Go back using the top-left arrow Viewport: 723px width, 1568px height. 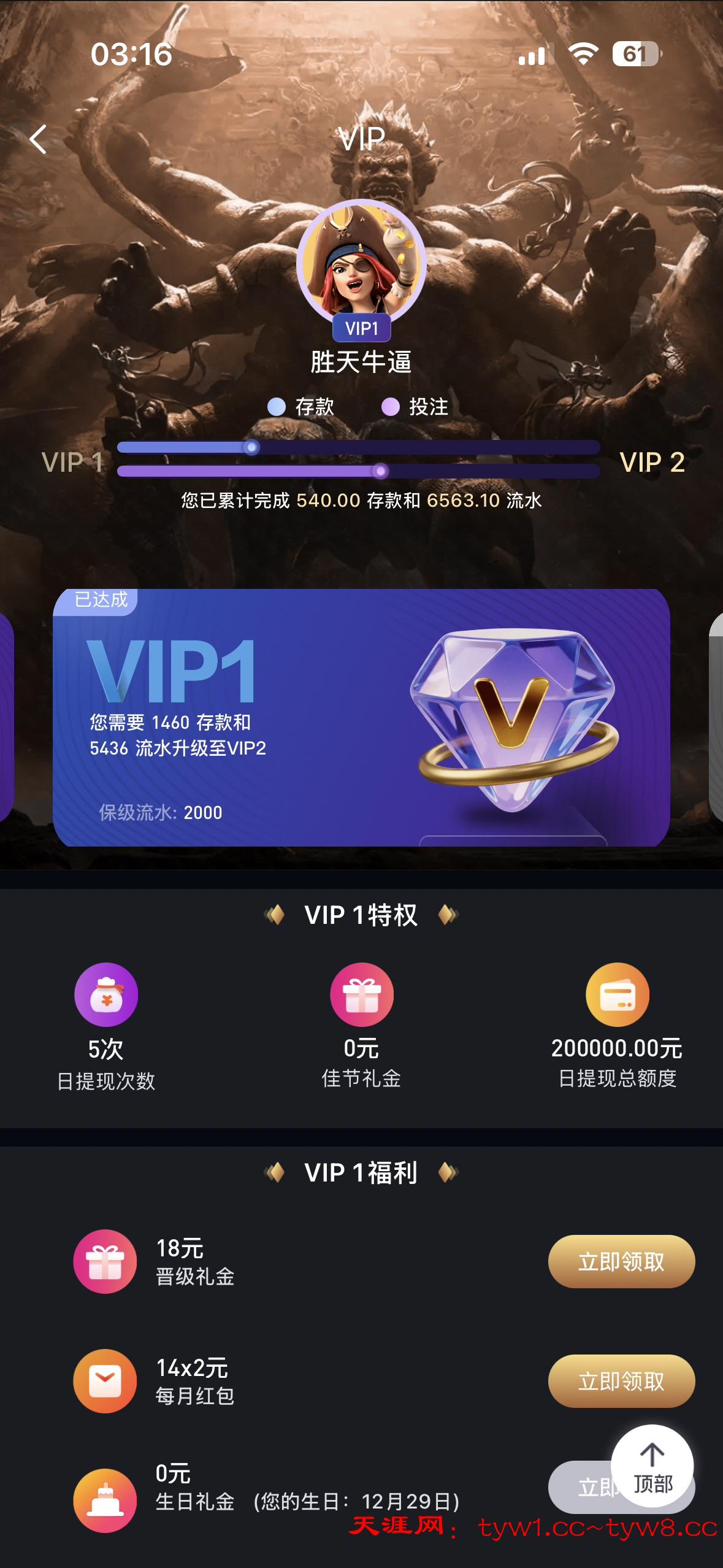39,139
